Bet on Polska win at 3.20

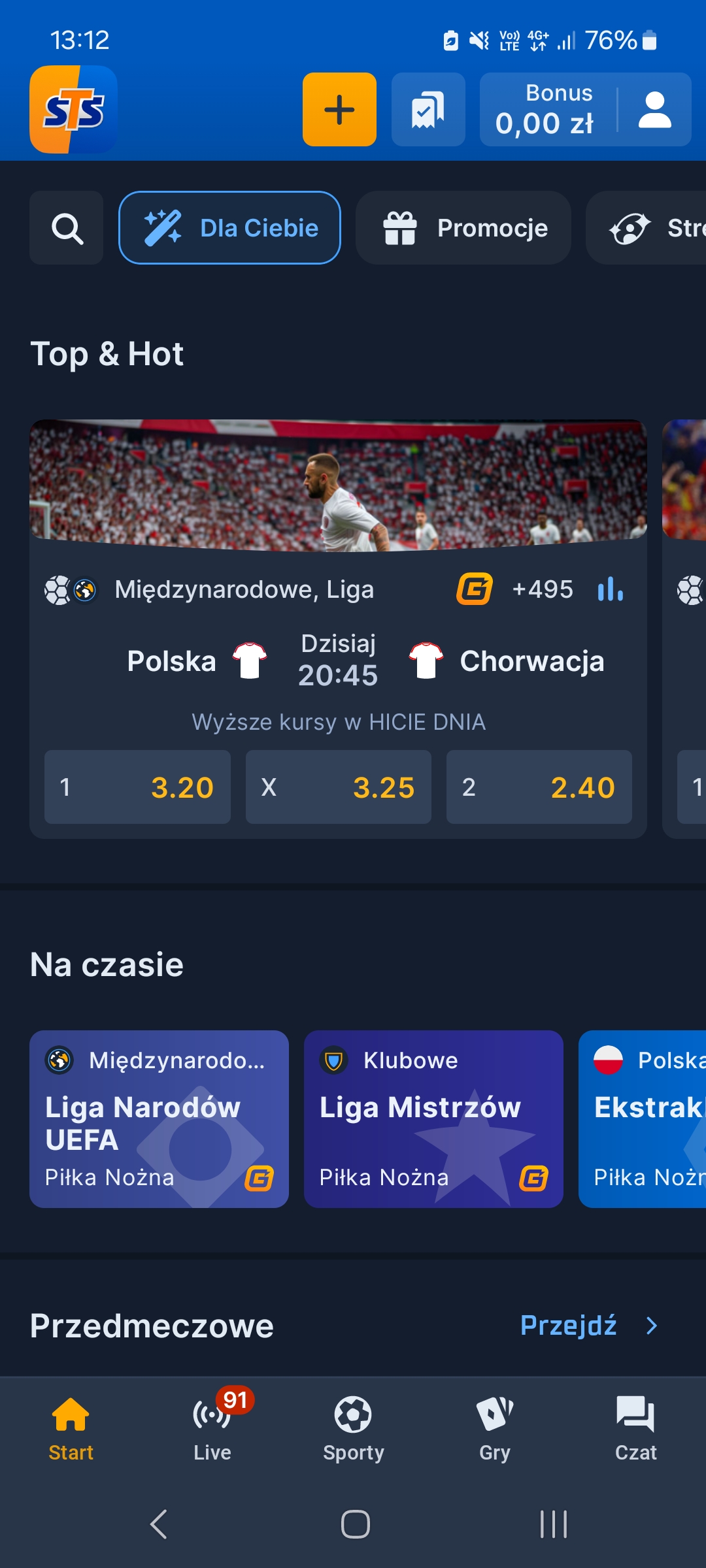click(137, 787)
